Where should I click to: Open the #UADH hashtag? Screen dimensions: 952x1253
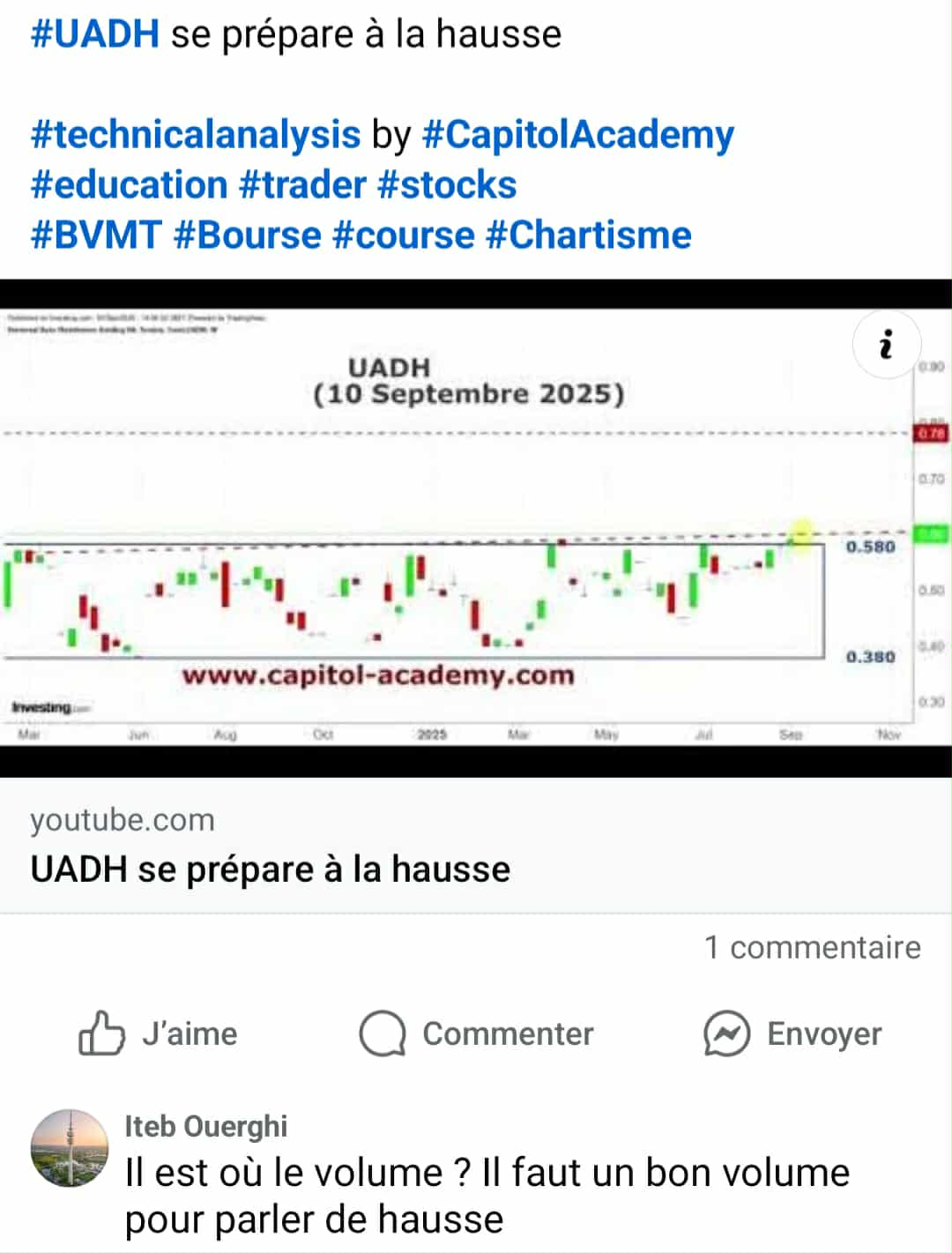(95, 34)
